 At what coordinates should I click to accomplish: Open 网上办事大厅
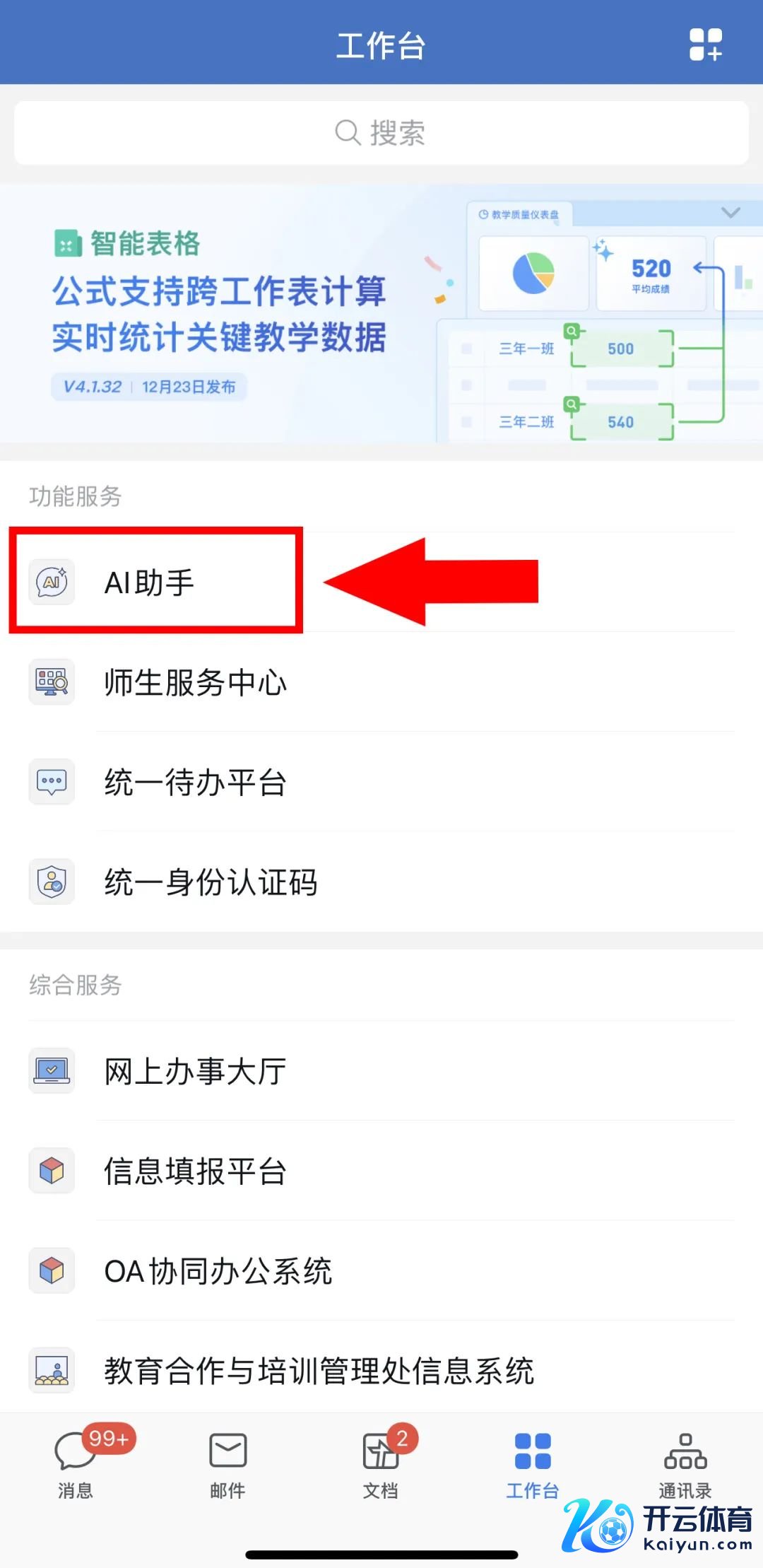point(196,1071)
